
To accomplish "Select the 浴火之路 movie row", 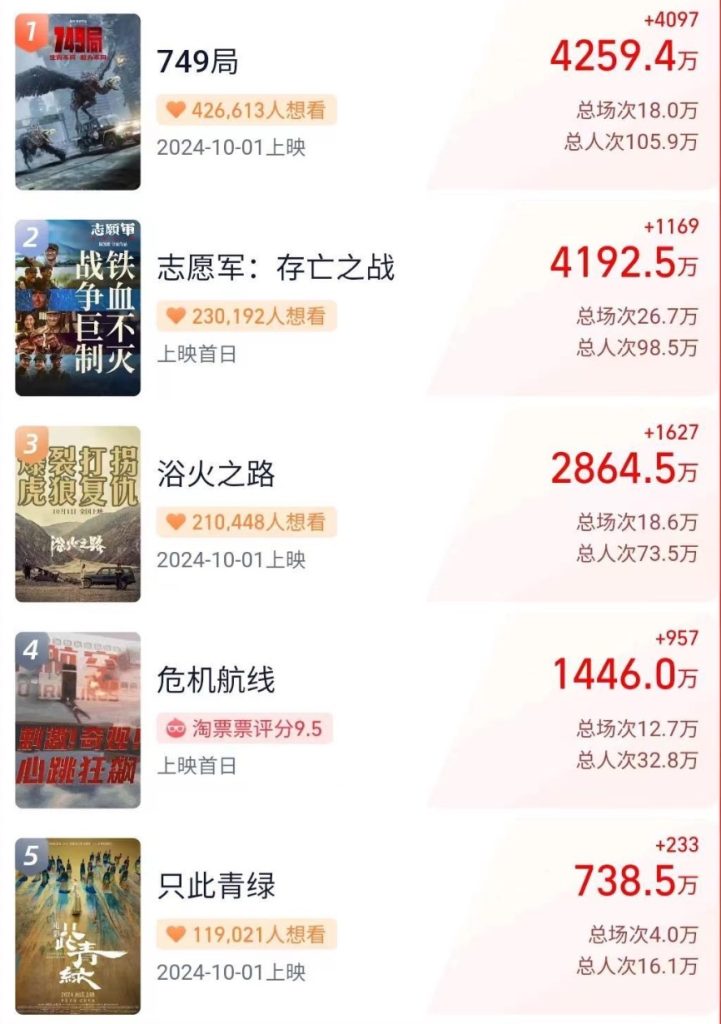I will click(x=216, y=474).
